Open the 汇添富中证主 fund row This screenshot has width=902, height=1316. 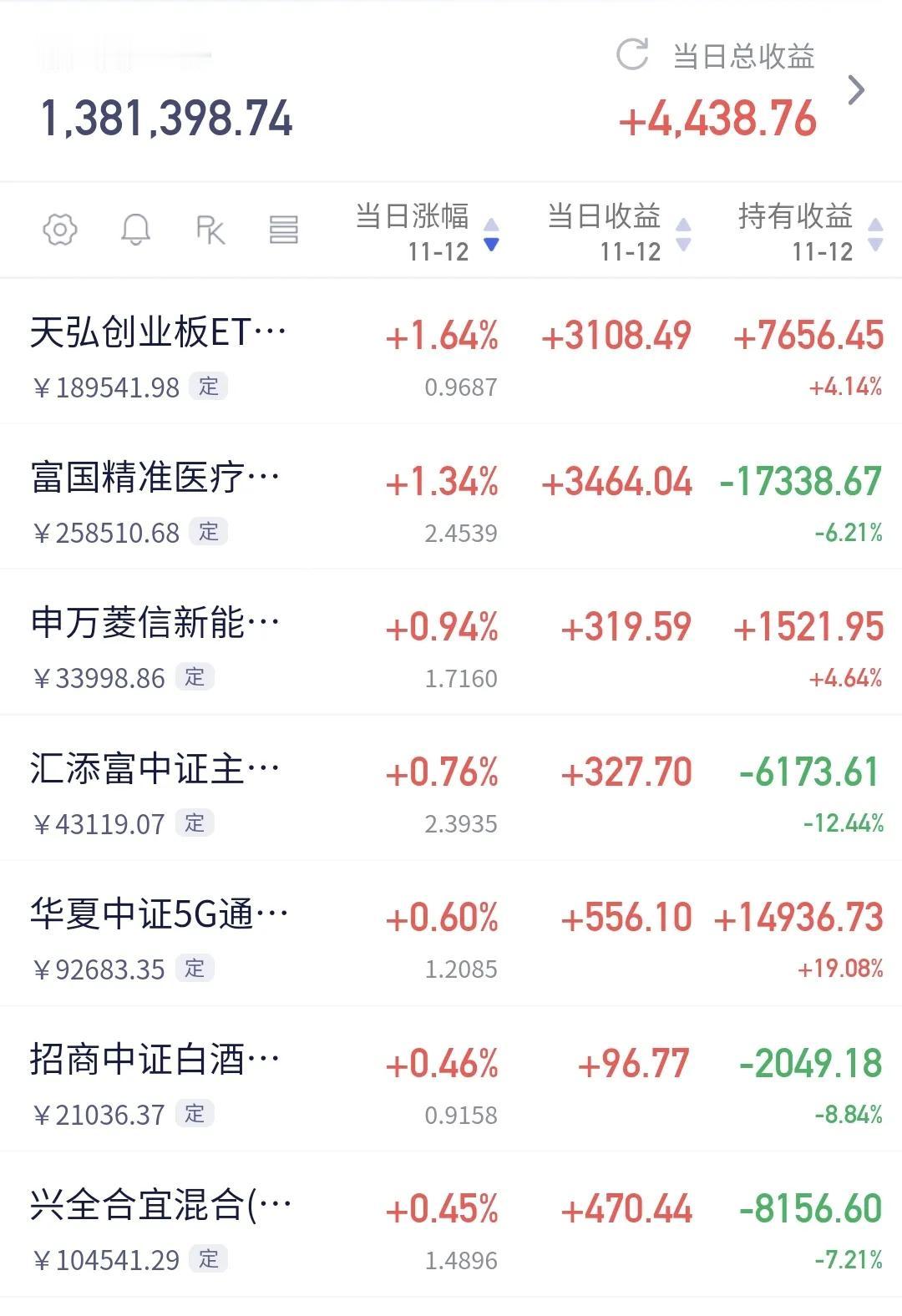click(451, 788)
